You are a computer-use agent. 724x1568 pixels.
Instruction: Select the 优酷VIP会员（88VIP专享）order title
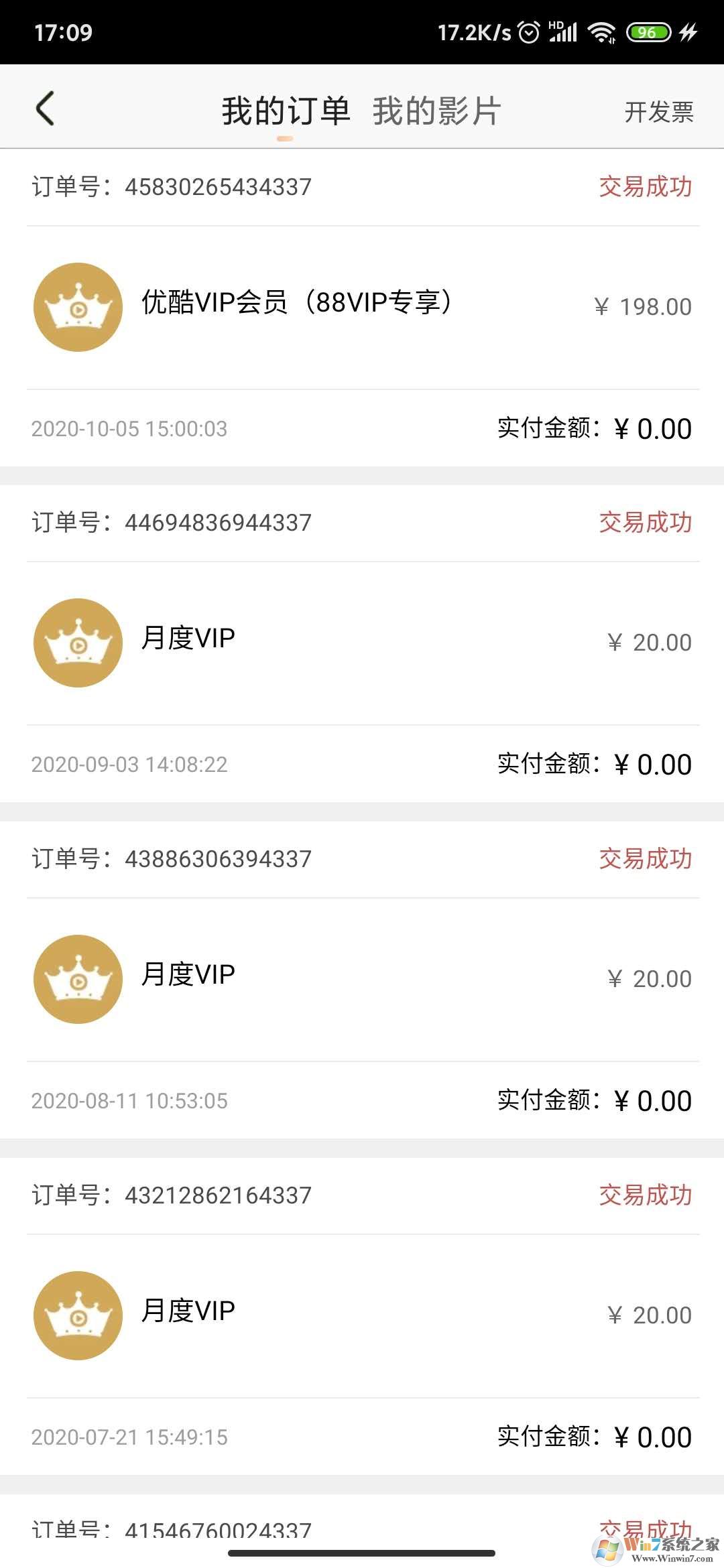(298, 303)
